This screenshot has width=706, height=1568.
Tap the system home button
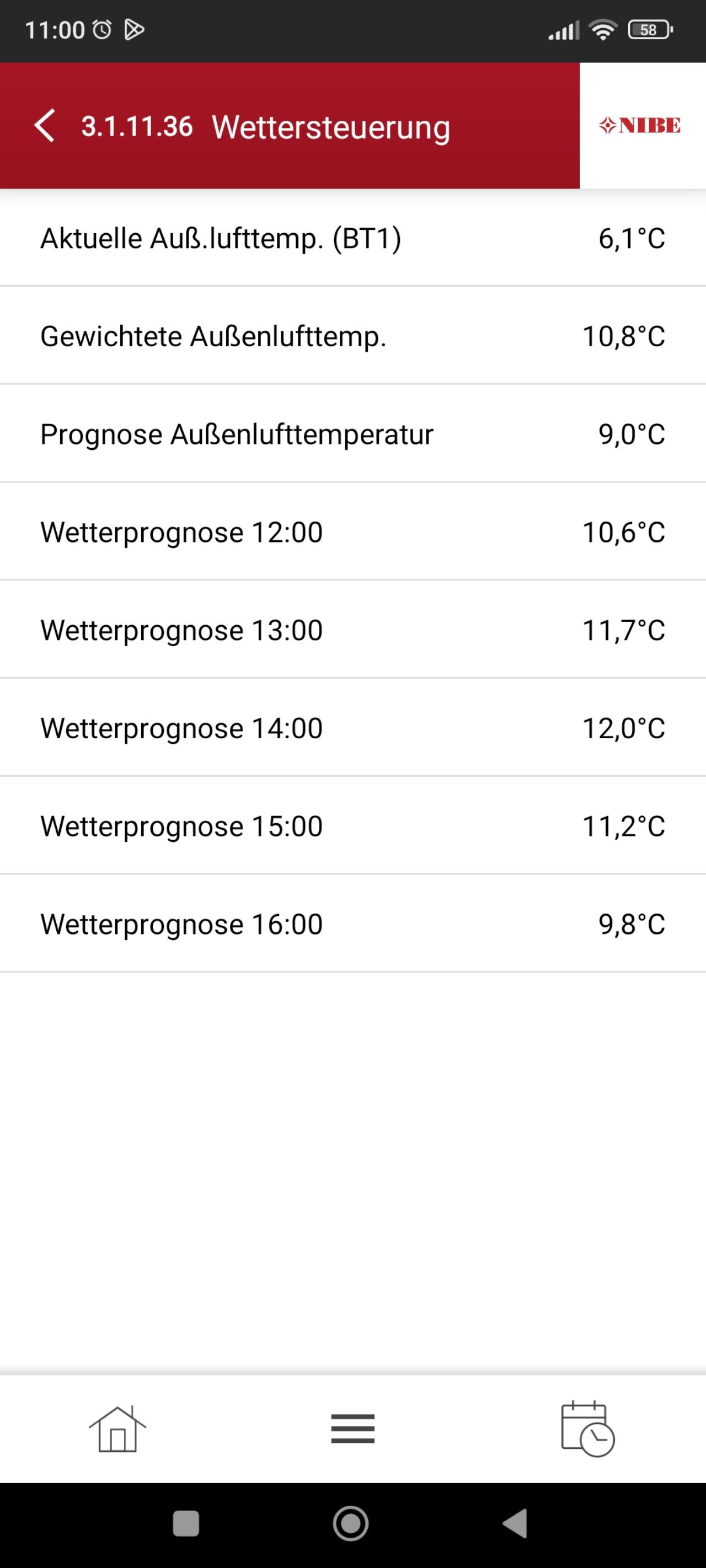[351, 1523]
